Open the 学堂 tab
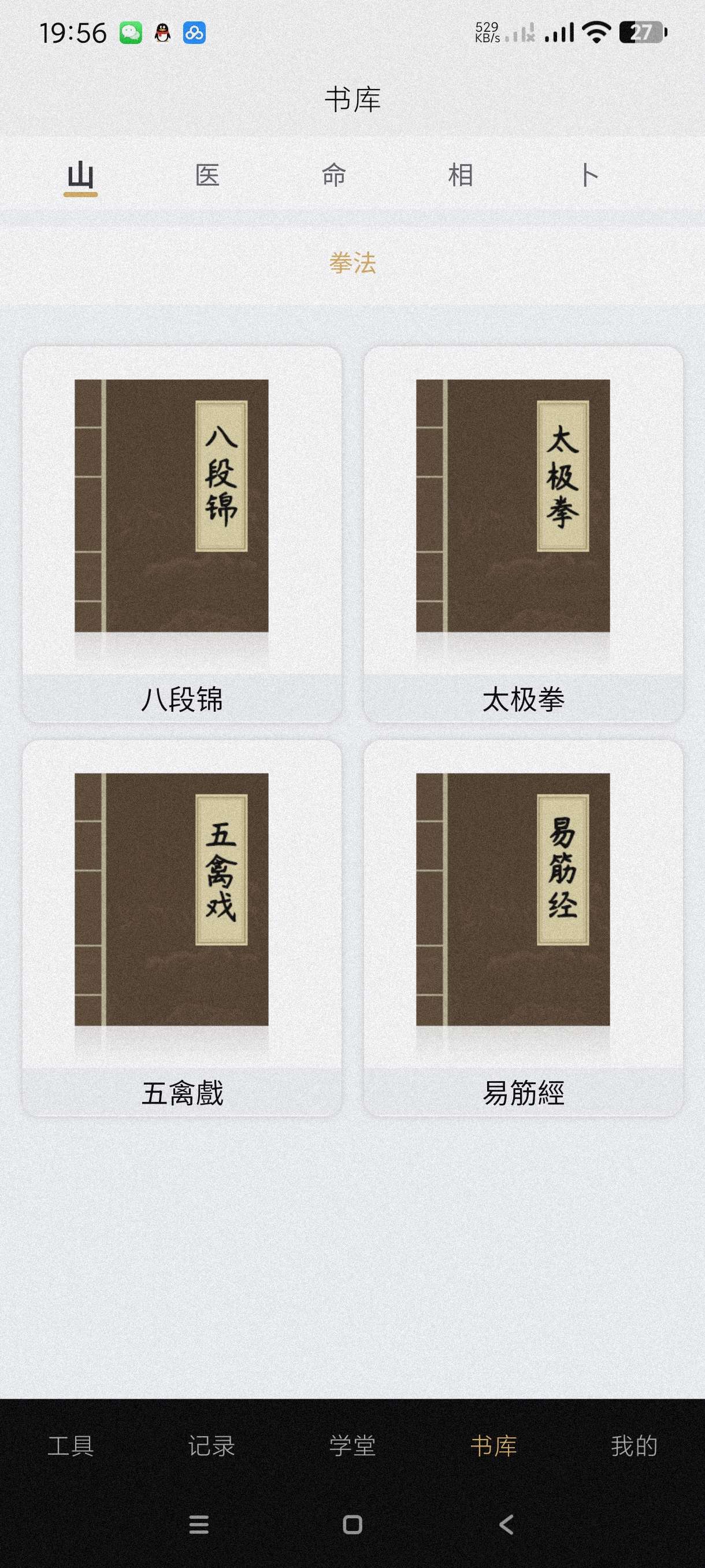Viewport: 705px width, 1568px height. 353,1445
